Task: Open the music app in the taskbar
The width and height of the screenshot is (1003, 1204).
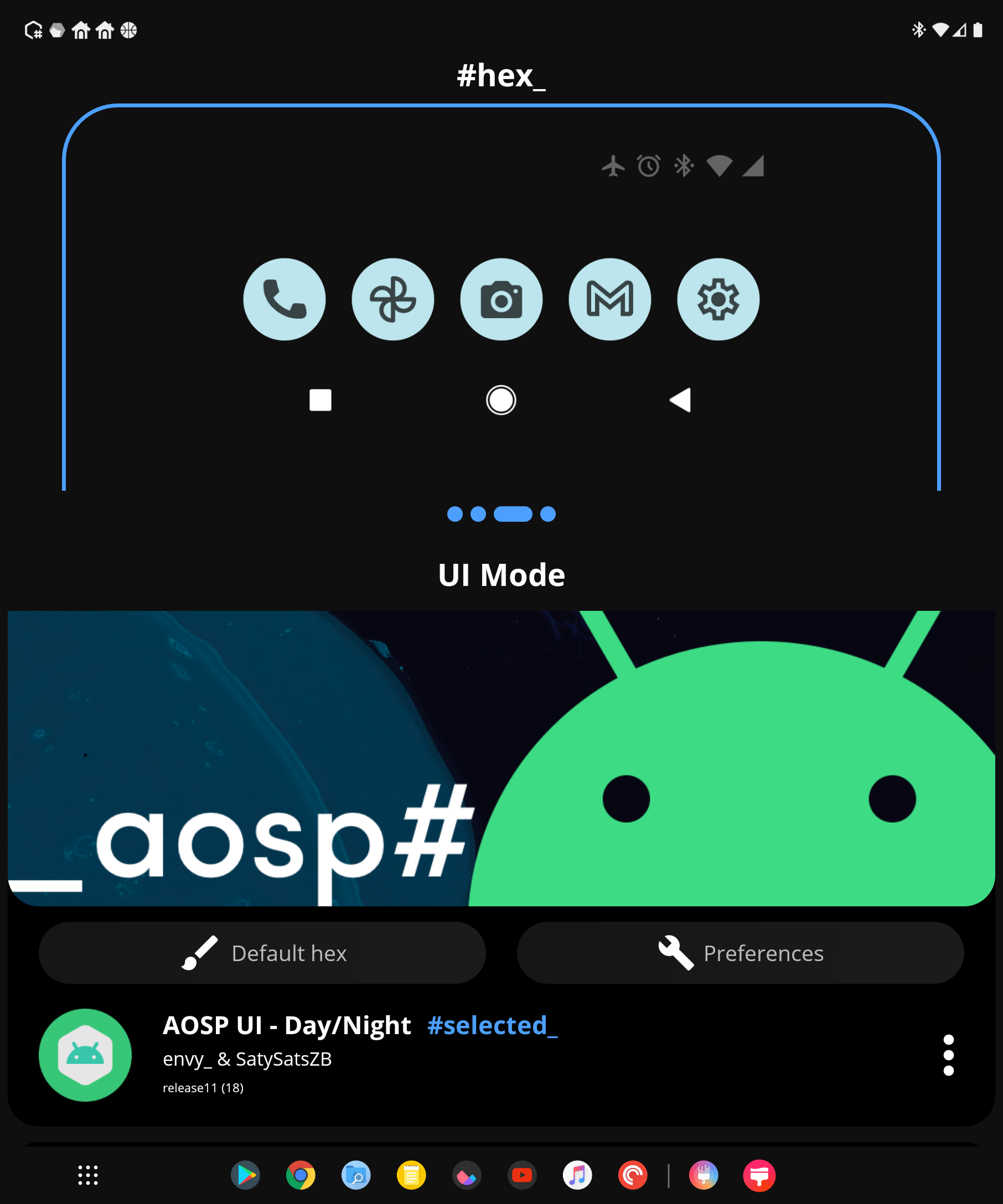Action: pos(577,1175)
